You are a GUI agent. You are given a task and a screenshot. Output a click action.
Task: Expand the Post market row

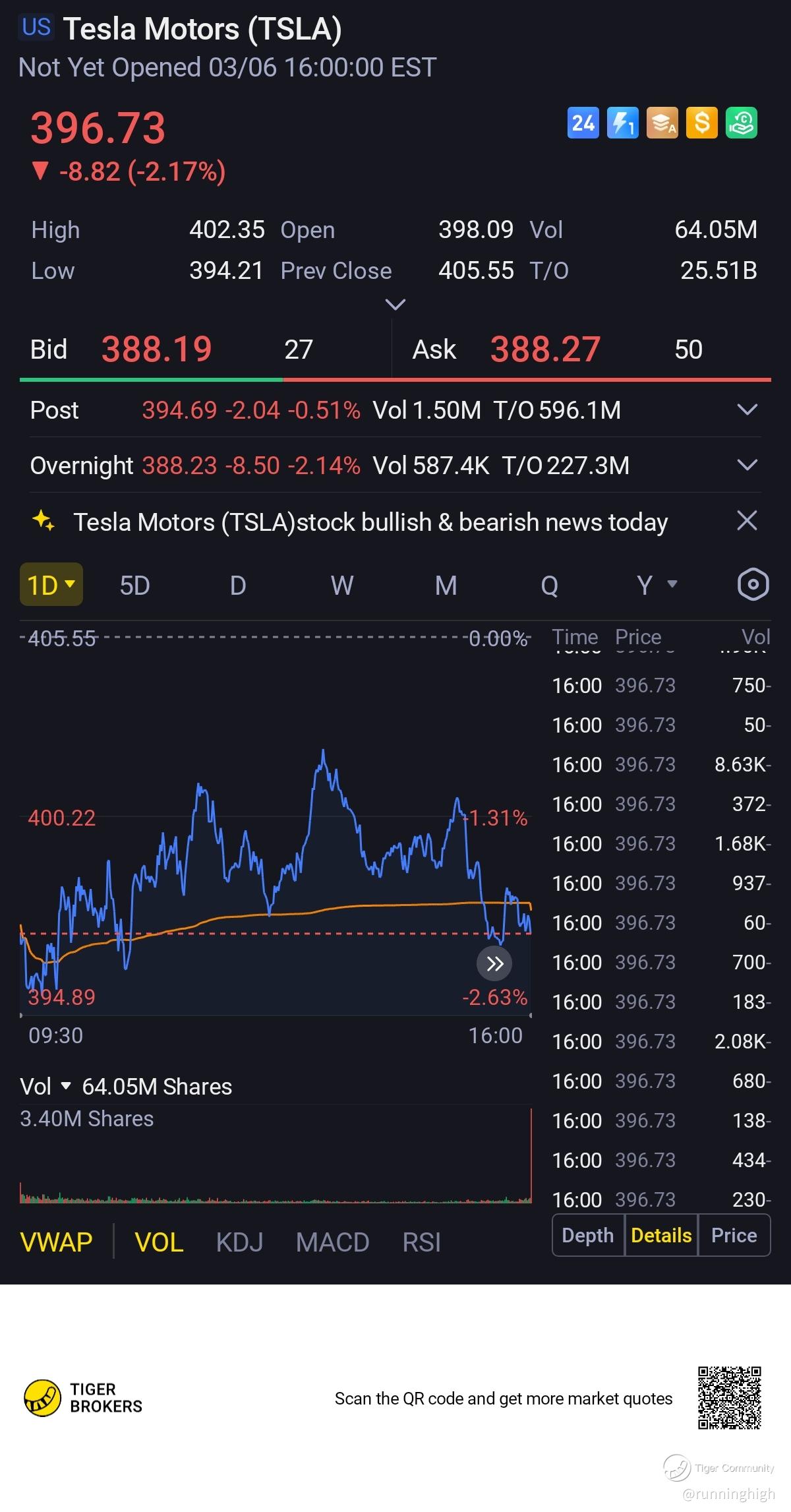click(746, 410)
